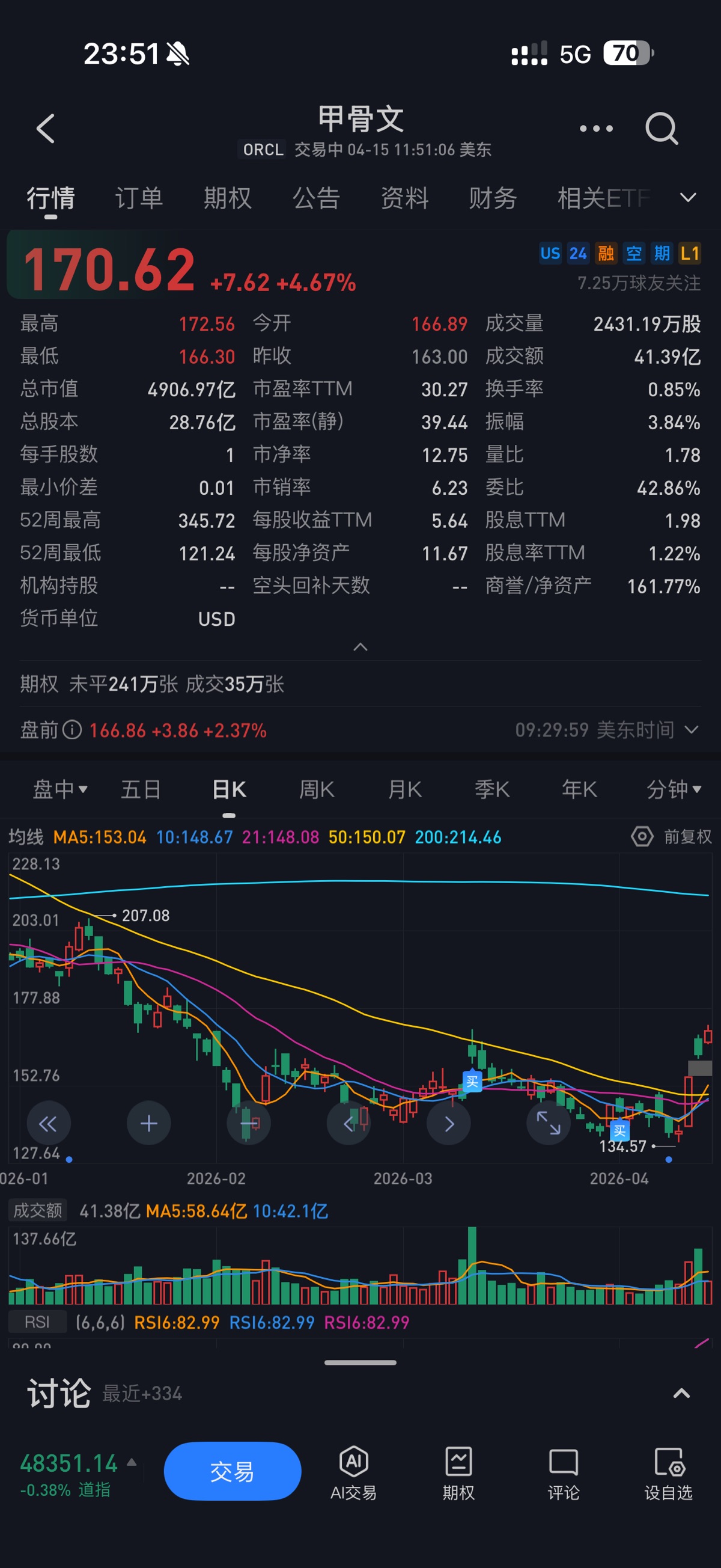Open AI交易 in bottom bar
The height and width of the screenshot is (1568, 721).
(353, 1472)
